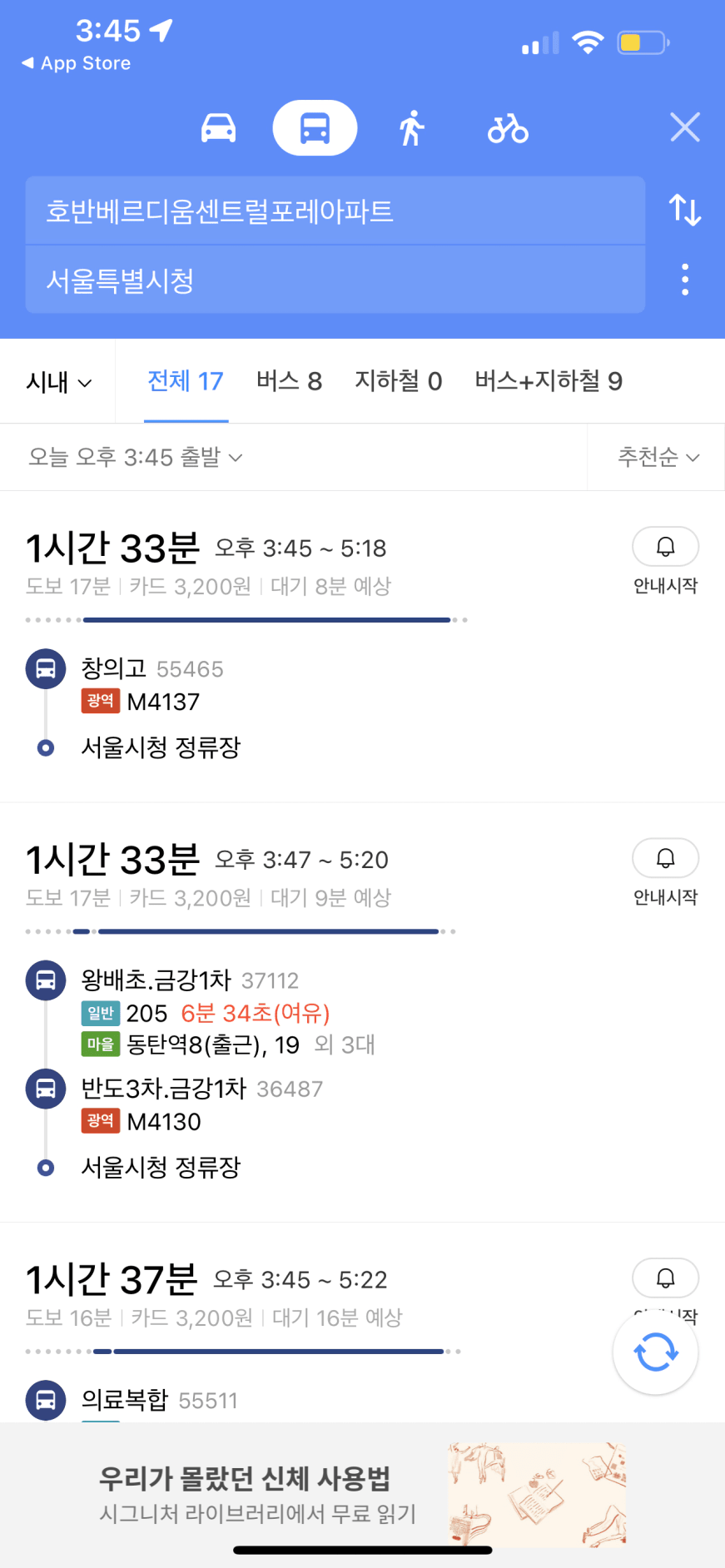Close the directions search
Image resolution: width=725 pixels, height=1568 pixels.
pos(685,127)
